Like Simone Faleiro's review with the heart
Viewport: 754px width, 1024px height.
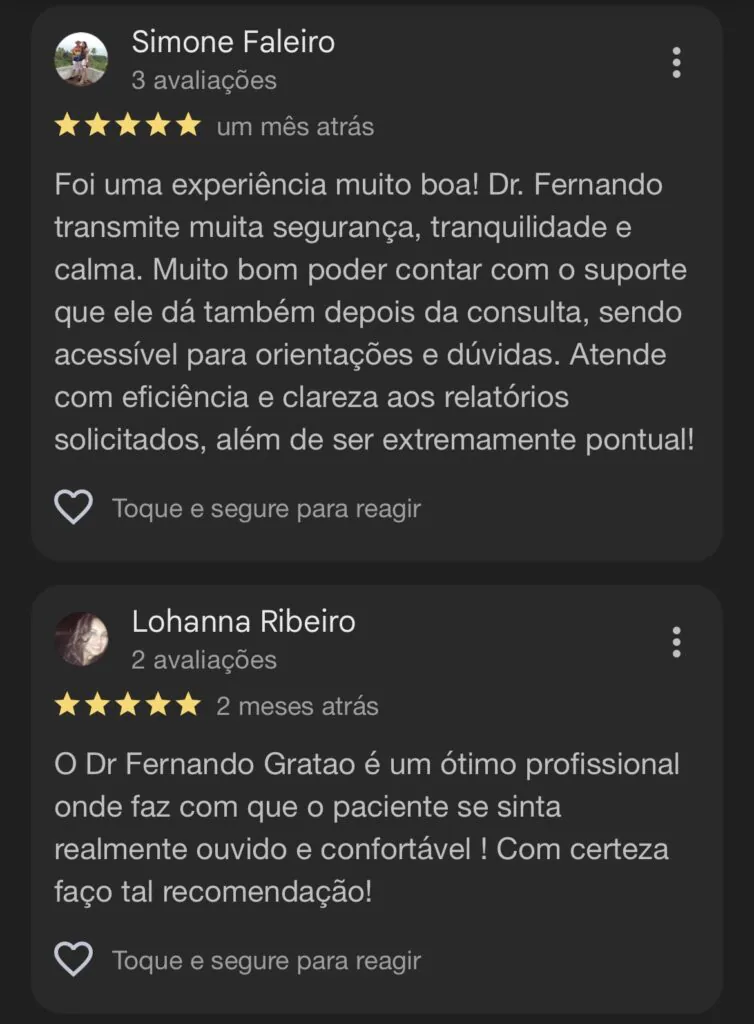[x=73, y=508]
